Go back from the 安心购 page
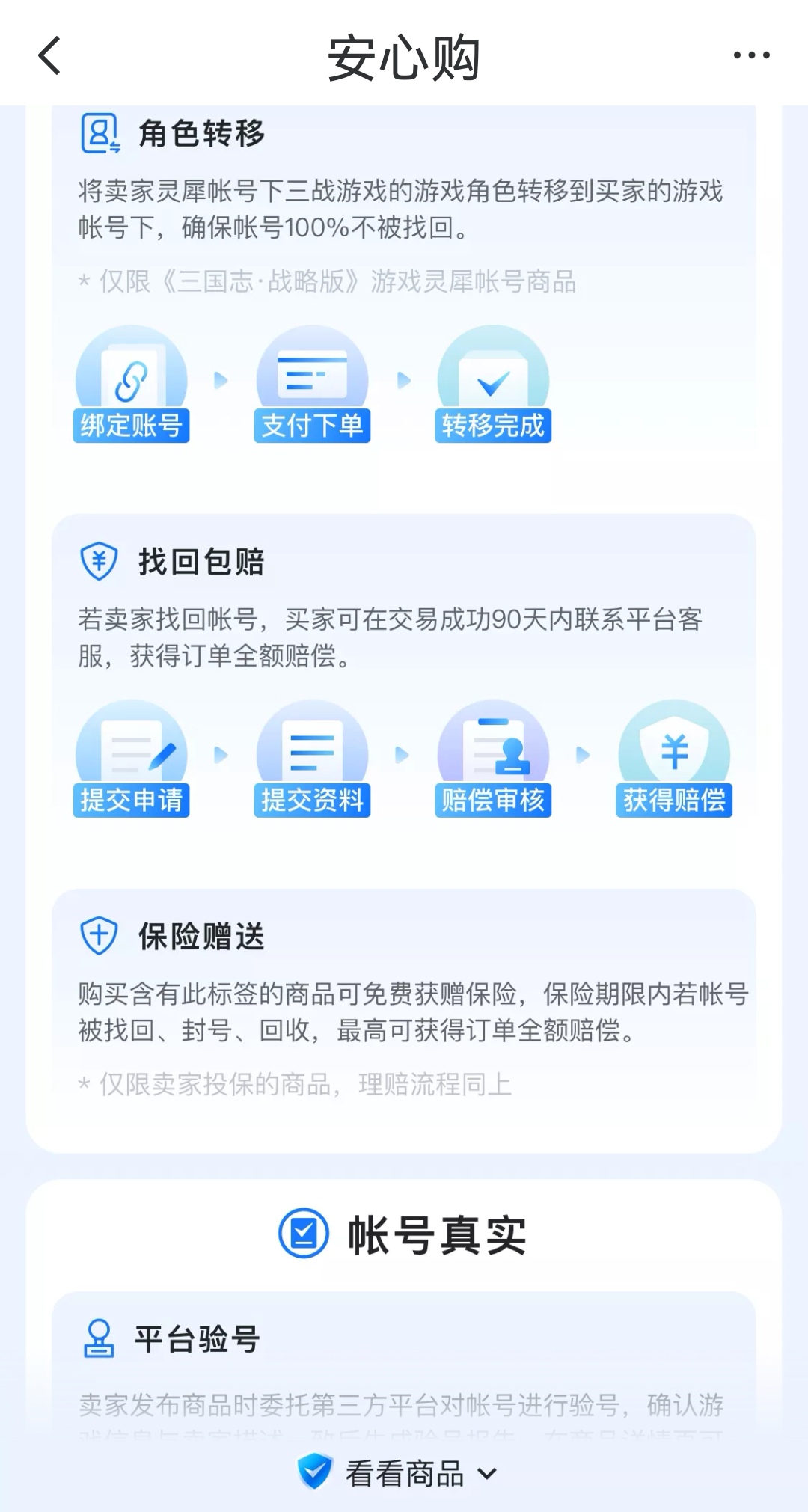The width and height of the screenshot is (808, 1512). 49,56
